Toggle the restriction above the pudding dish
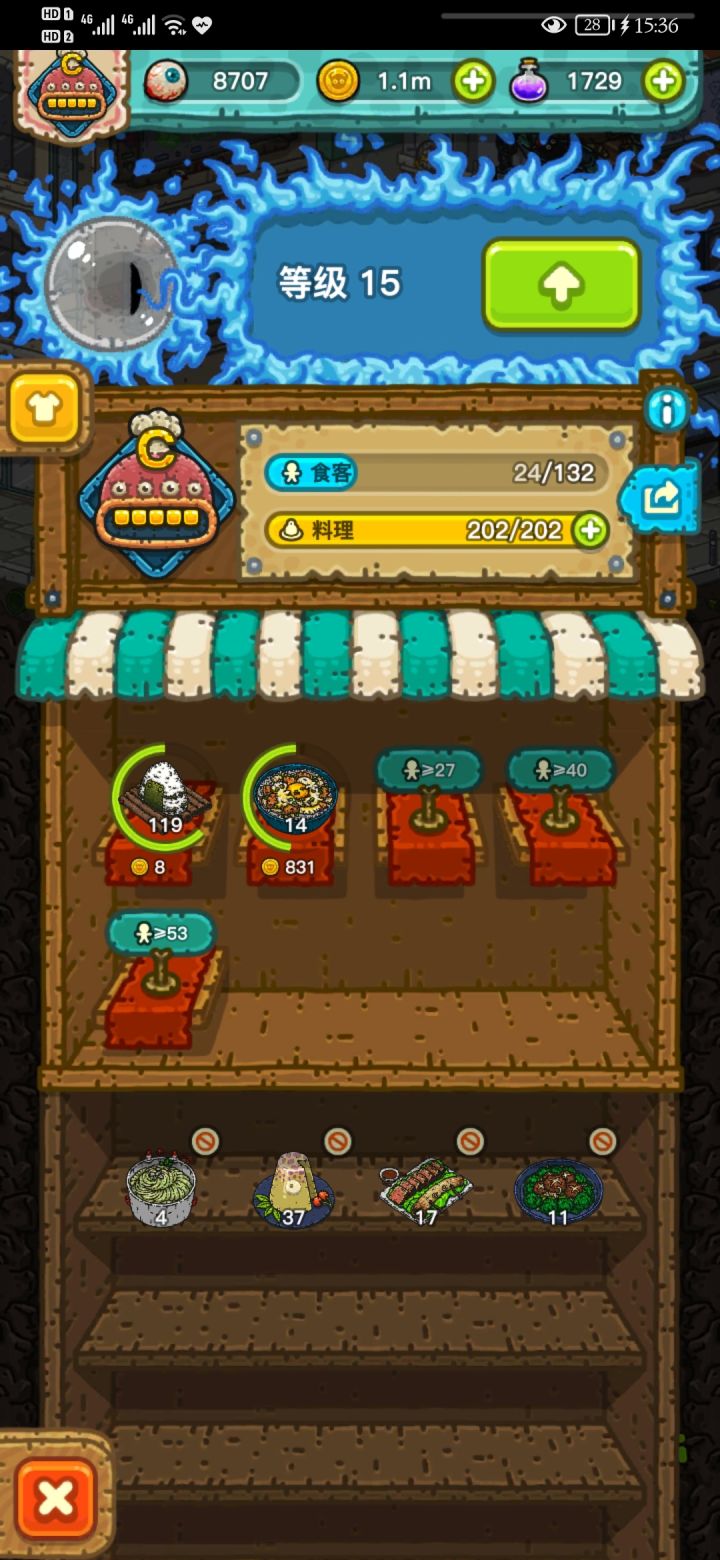This screenshot has width=720, height=1560. [x=335, y=1140]
